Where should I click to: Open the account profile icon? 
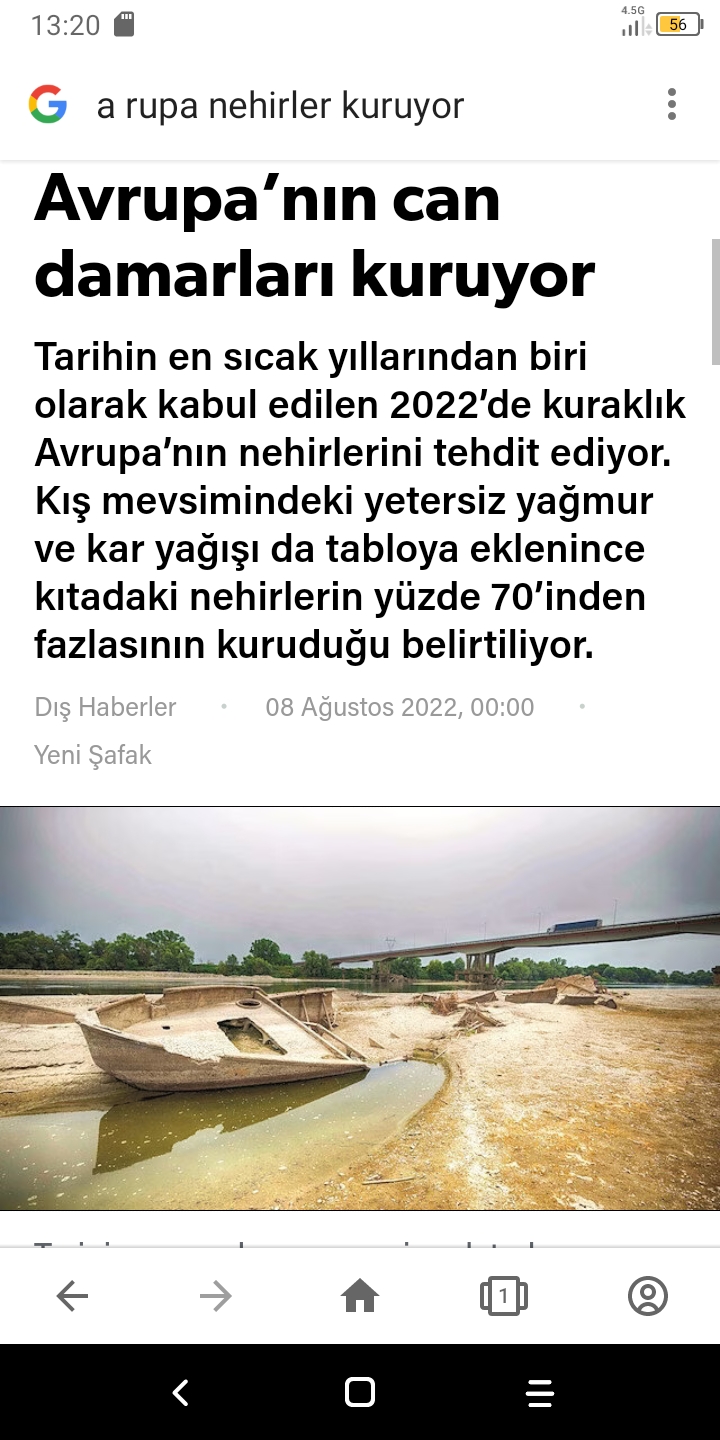[x=648, y=1296]
